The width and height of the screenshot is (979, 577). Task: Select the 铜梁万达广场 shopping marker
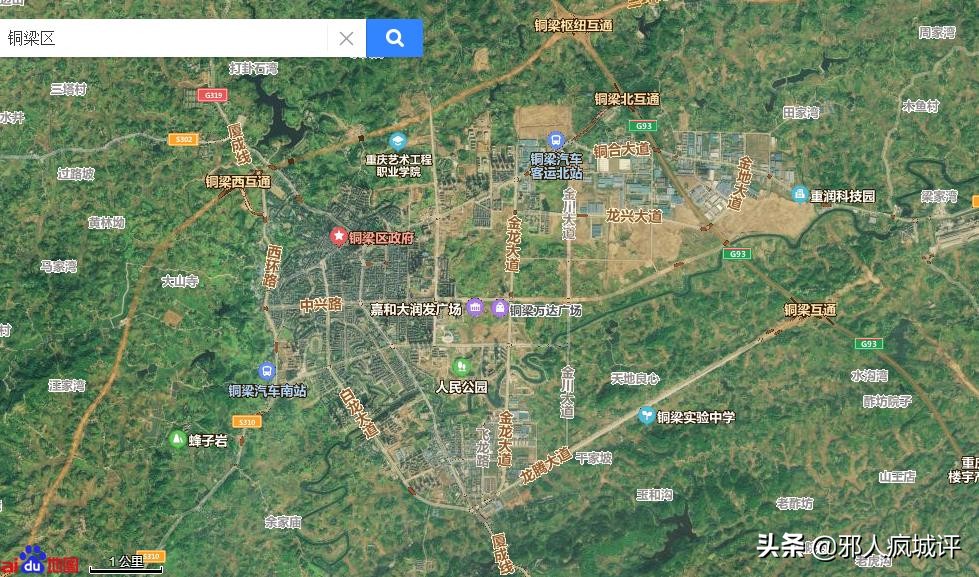[500, 308]
